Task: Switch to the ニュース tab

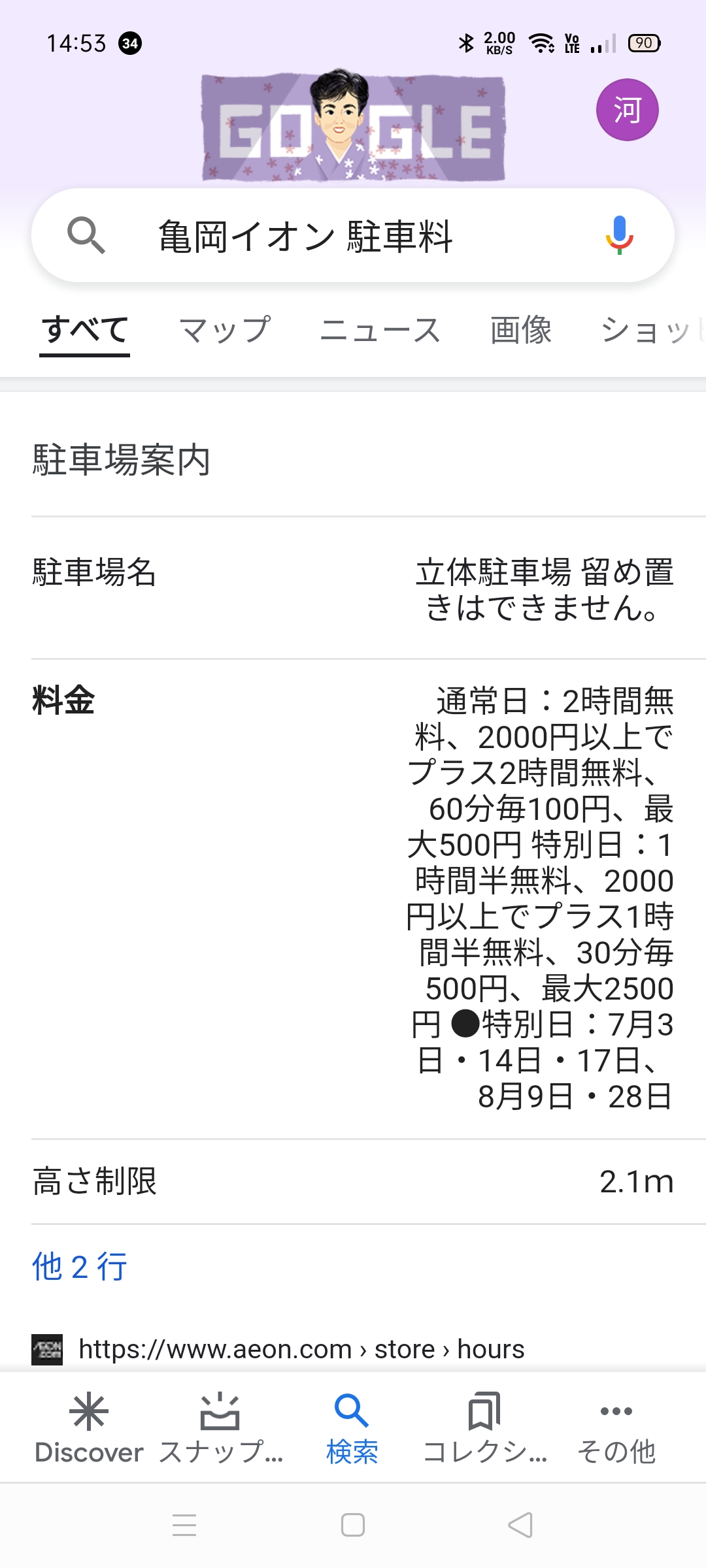Action: click(380, 331)
